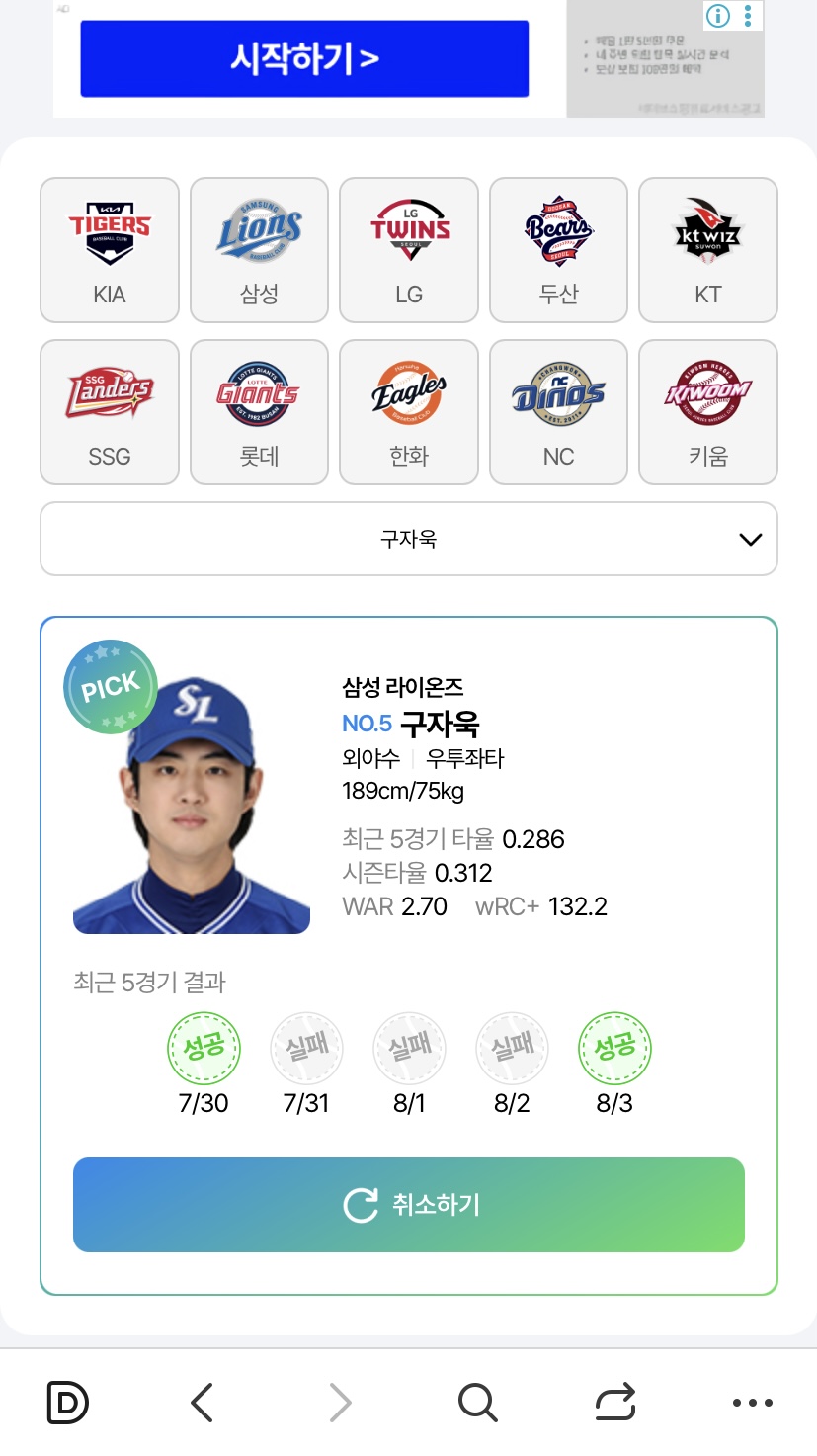Pick the 두산 Bears team
This screenshot has width=817, height=1456.
558,250
